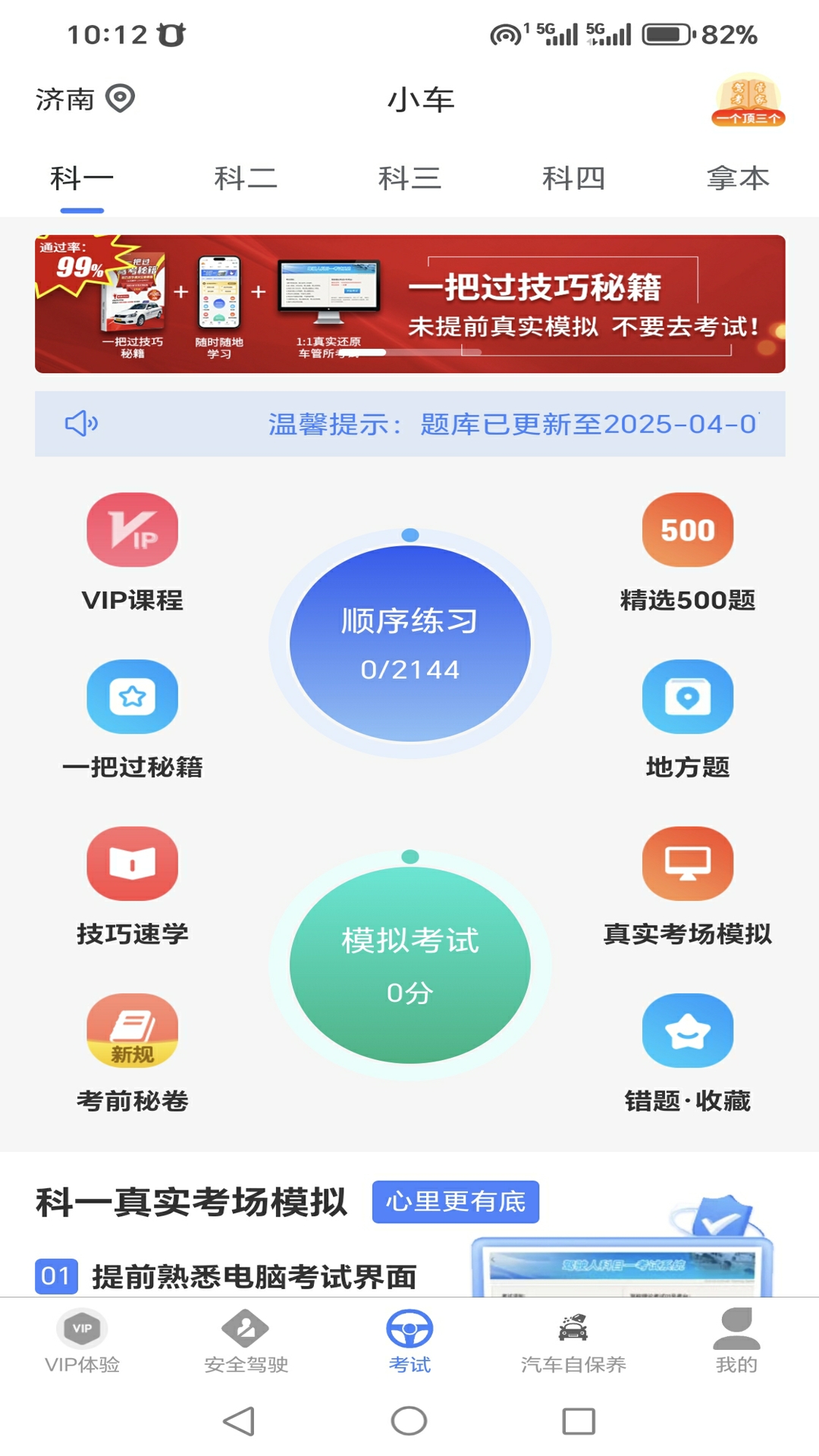
Task: Tap the speaker icon in the notice bar
Action: pos(82,423)
